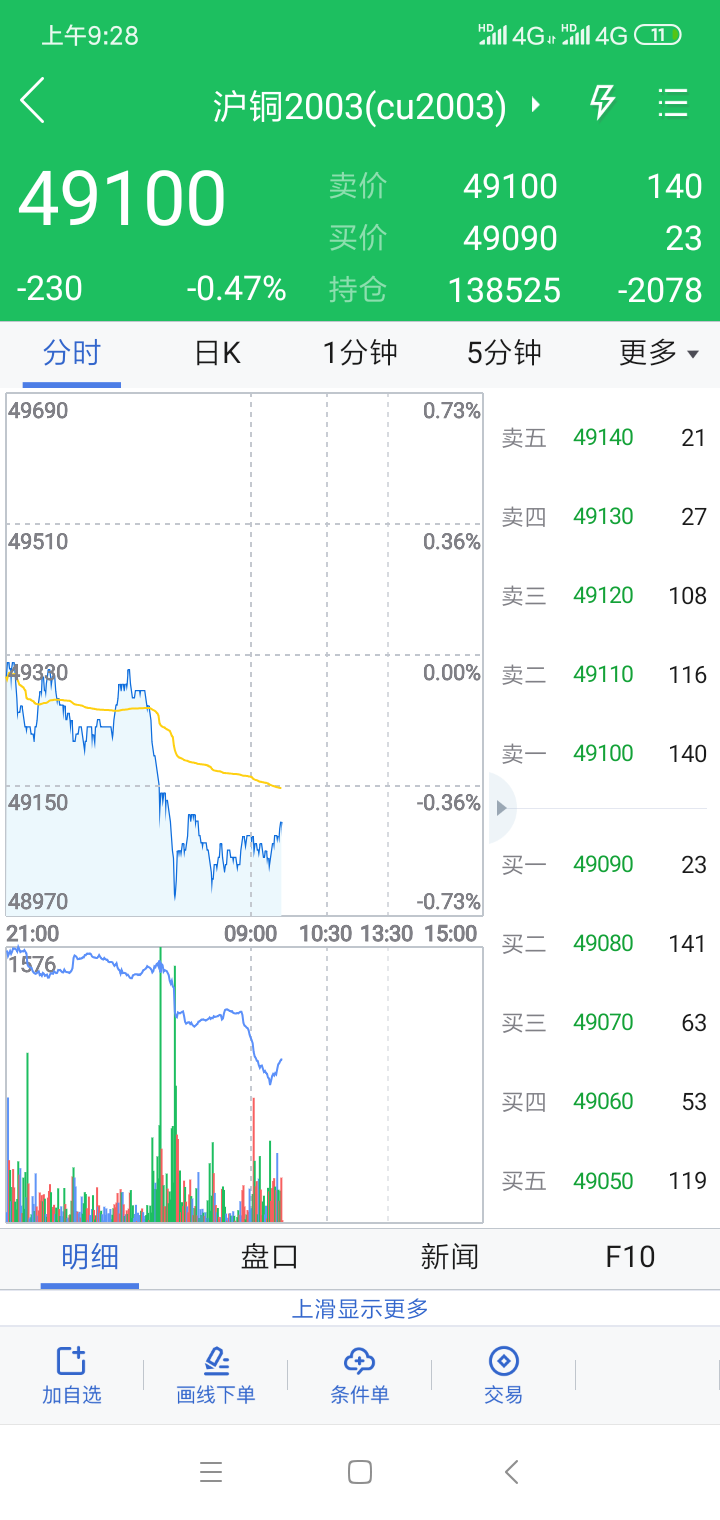Switch to the 日K chart tab

coord(217,353)
